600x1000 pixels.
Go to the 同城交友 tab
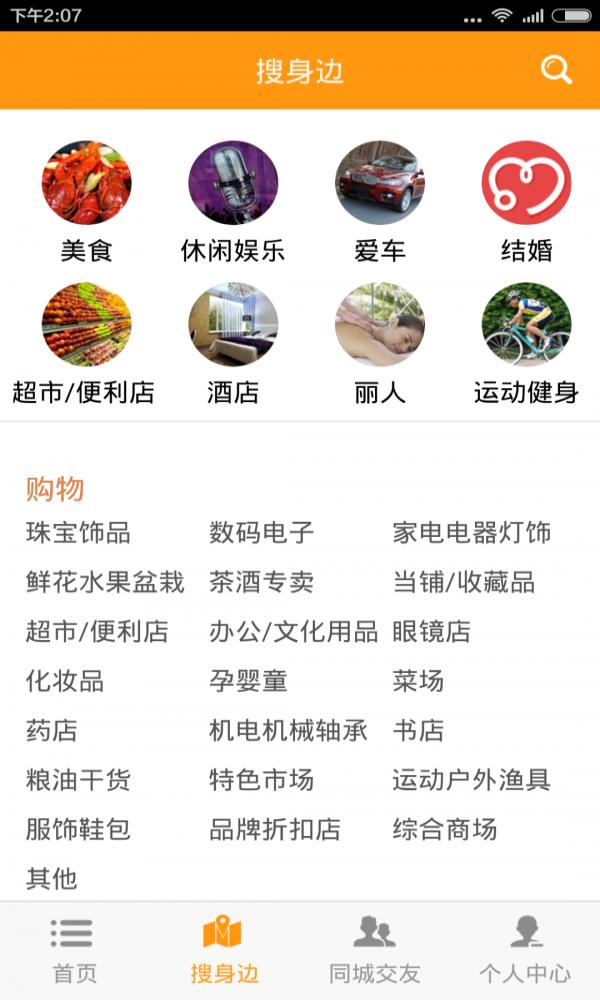tap(375, 950)
